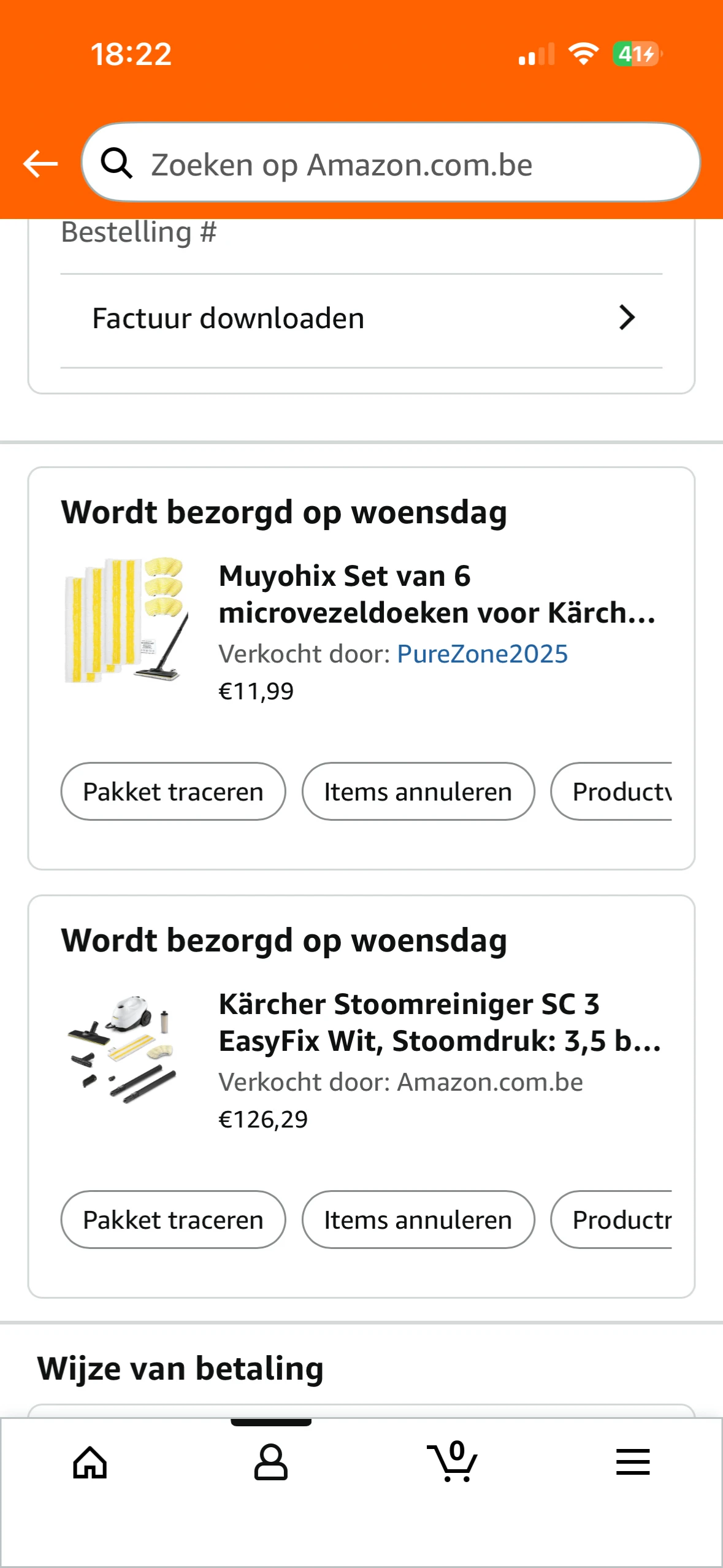
Task: Select Pakket traceren for the Muyohix order
Action: (x=172, y=792)
